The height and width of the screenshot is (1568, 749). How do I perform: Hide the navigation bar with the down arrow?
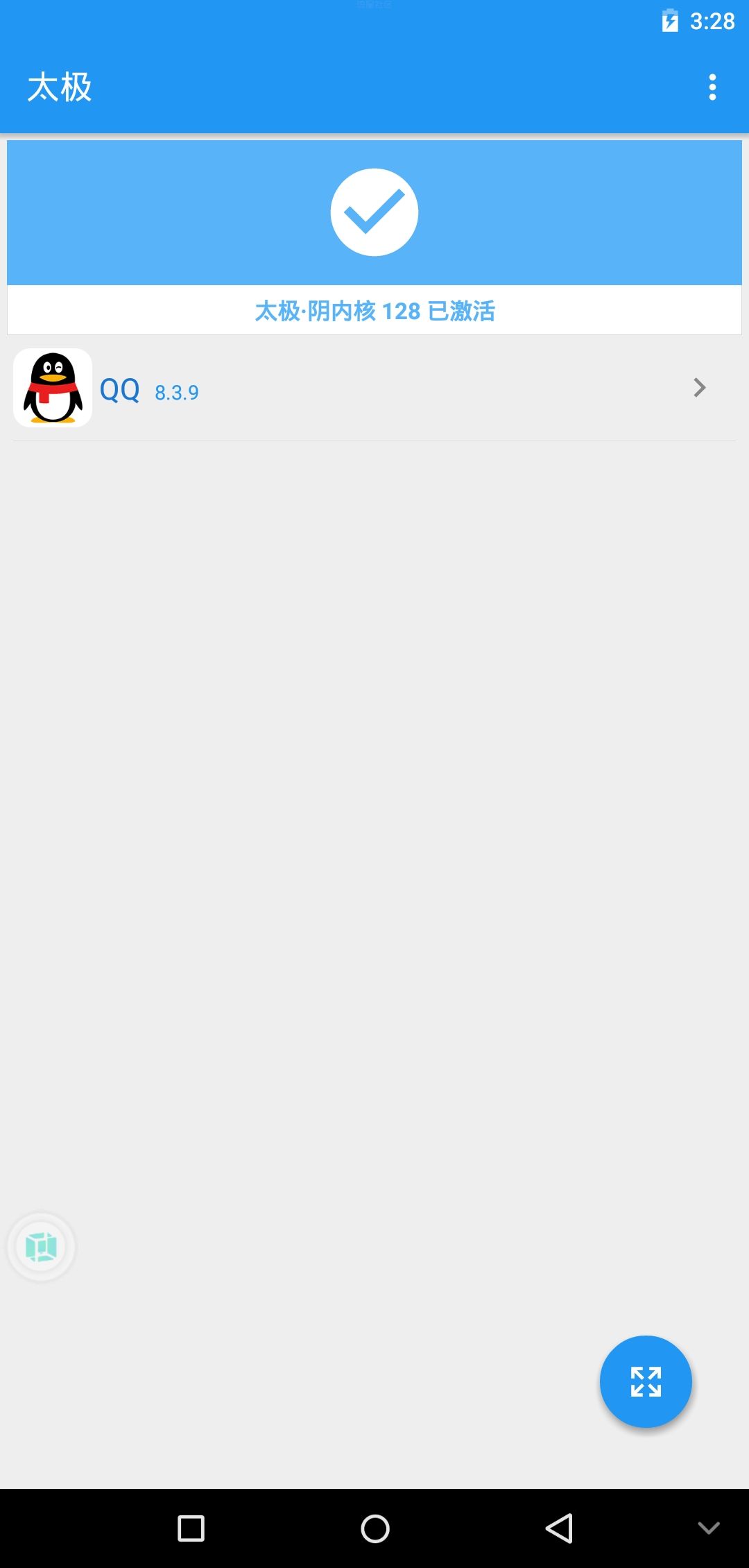[x=708, y=1528]
